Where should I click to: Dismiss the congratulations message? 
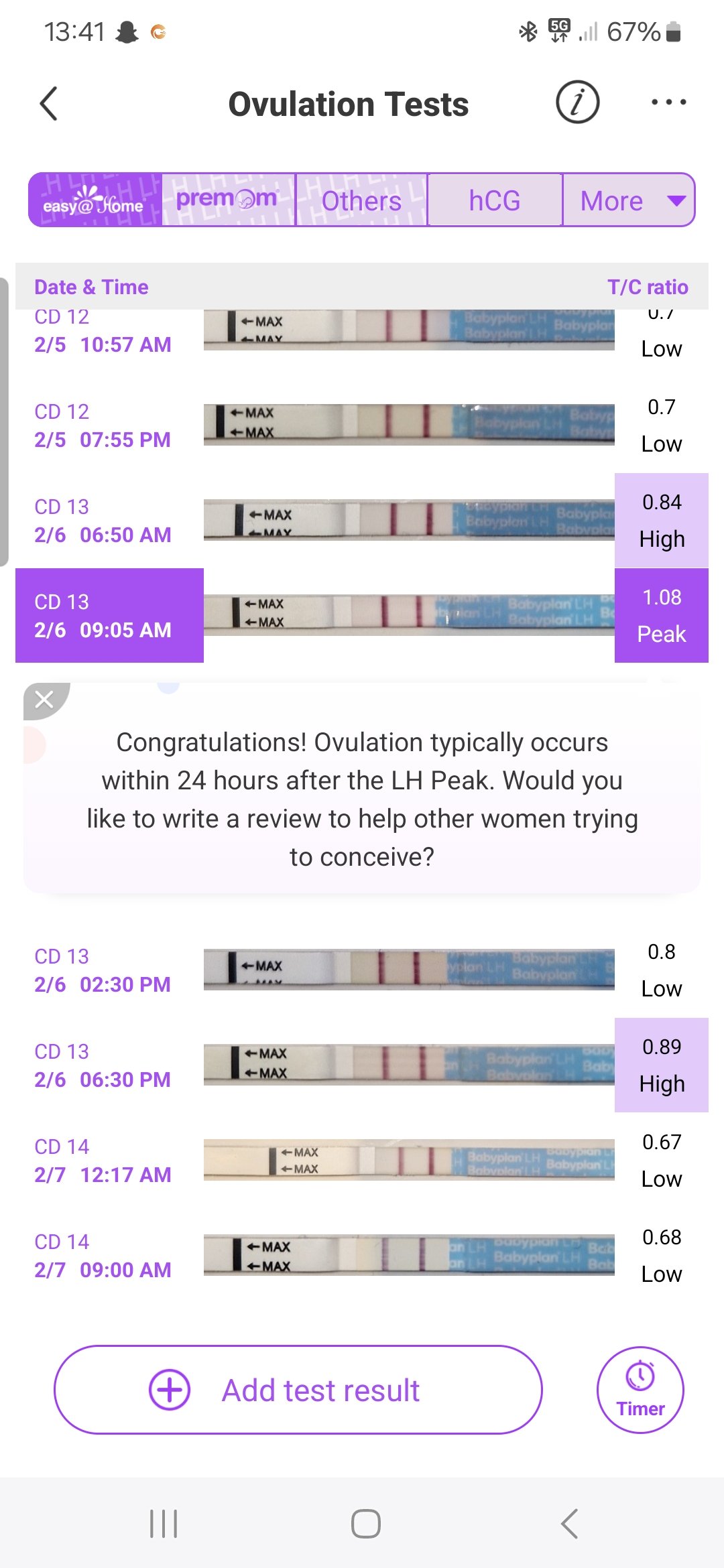(x=44, y=701)
